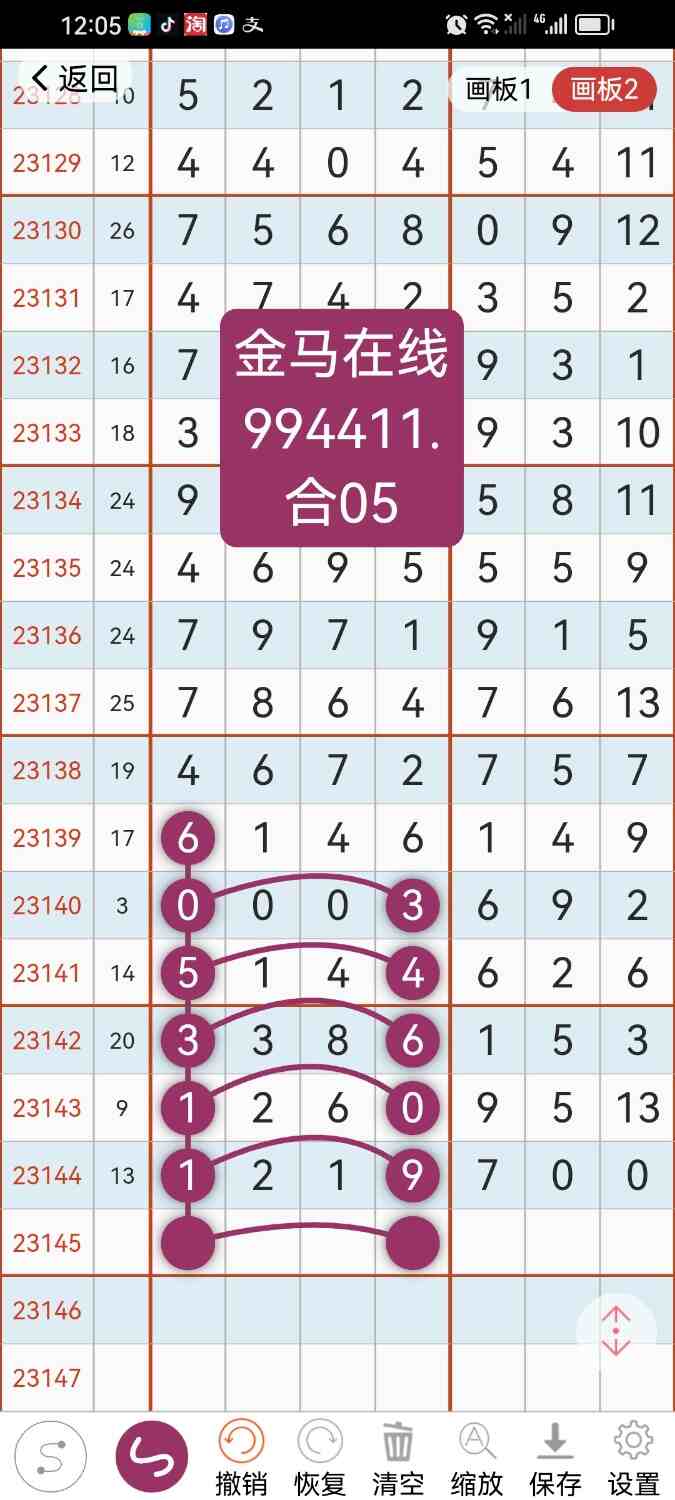Tap the floating up-down arrows button
675x1500 pixels.
(x=616, y=1331)
